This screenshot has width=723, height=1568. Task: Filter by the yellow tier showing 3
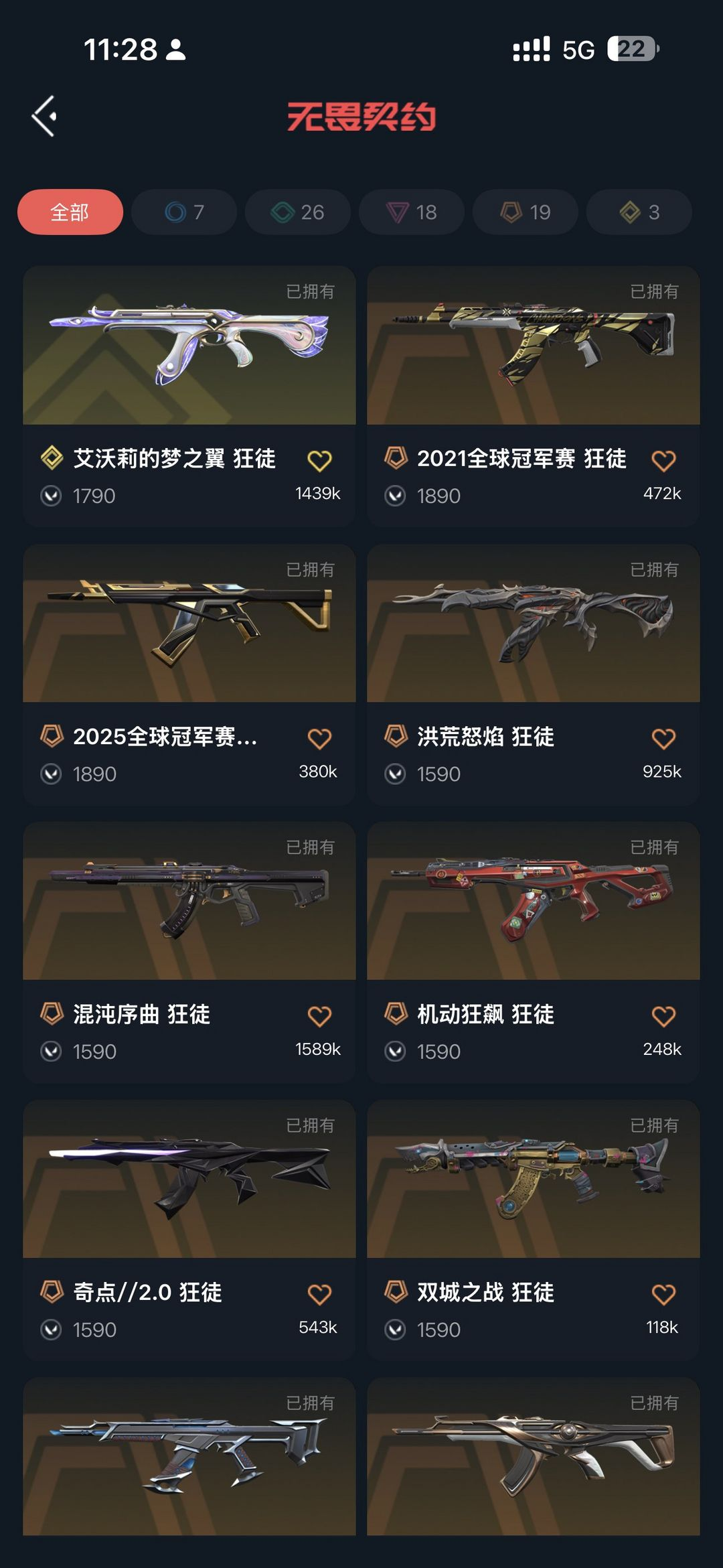coord(639,212)
